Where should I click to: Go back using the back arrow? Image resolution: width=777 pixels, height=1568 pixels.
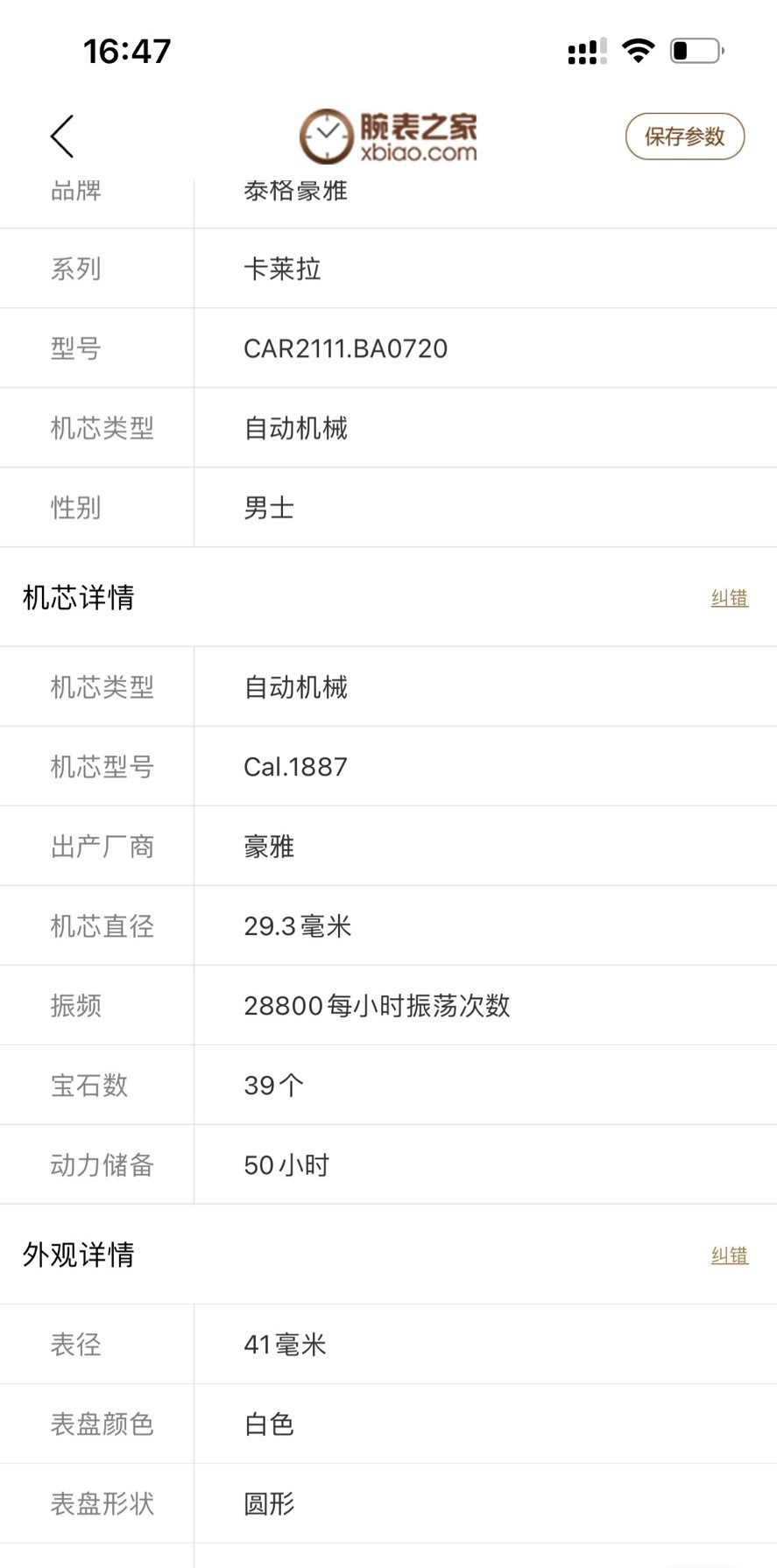[x=62, y=137]
